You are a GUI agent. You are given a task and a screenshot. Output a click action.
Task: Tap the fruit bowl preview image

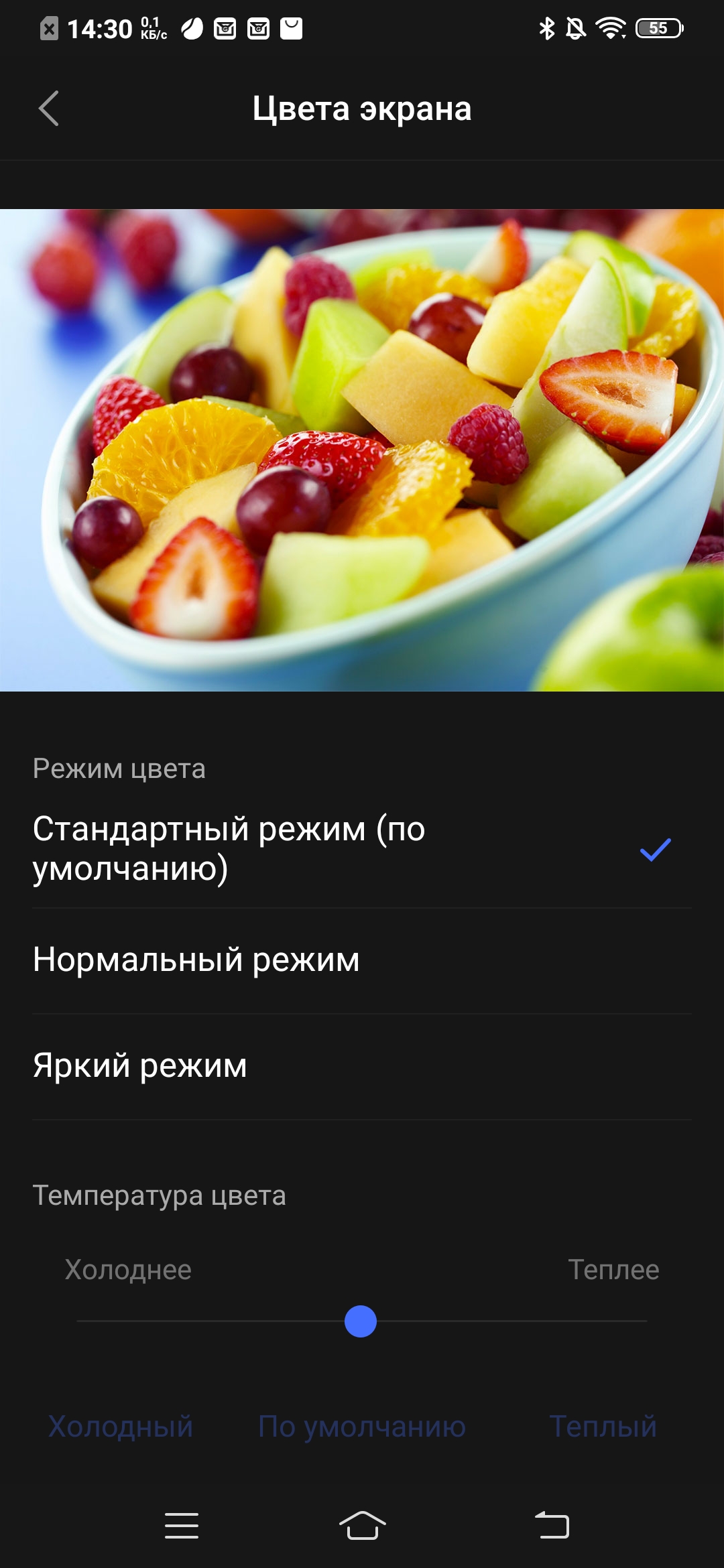point(362,449)
